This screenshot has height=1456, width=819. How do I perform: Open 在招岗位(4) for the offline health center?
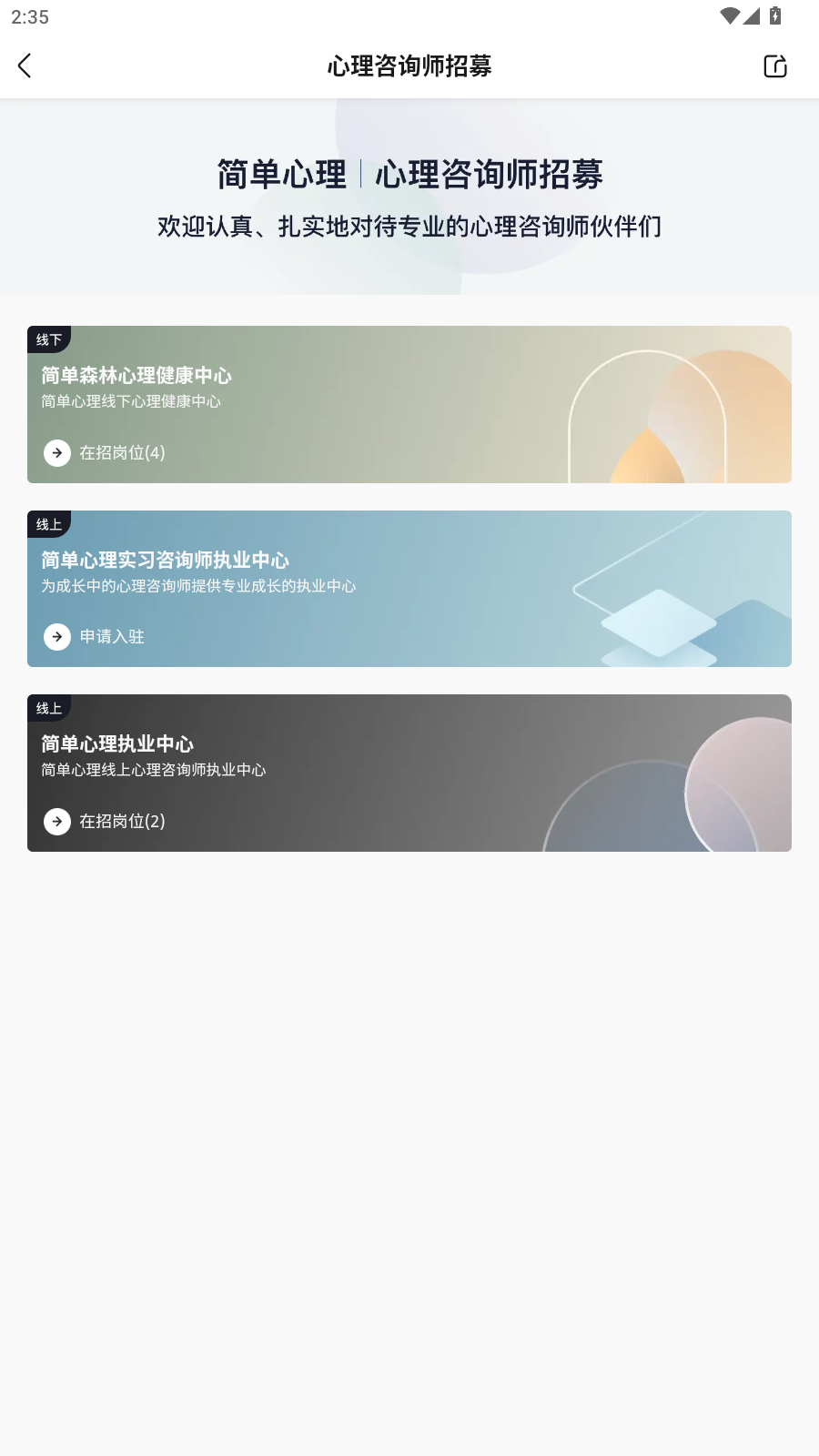coord(120,453)
